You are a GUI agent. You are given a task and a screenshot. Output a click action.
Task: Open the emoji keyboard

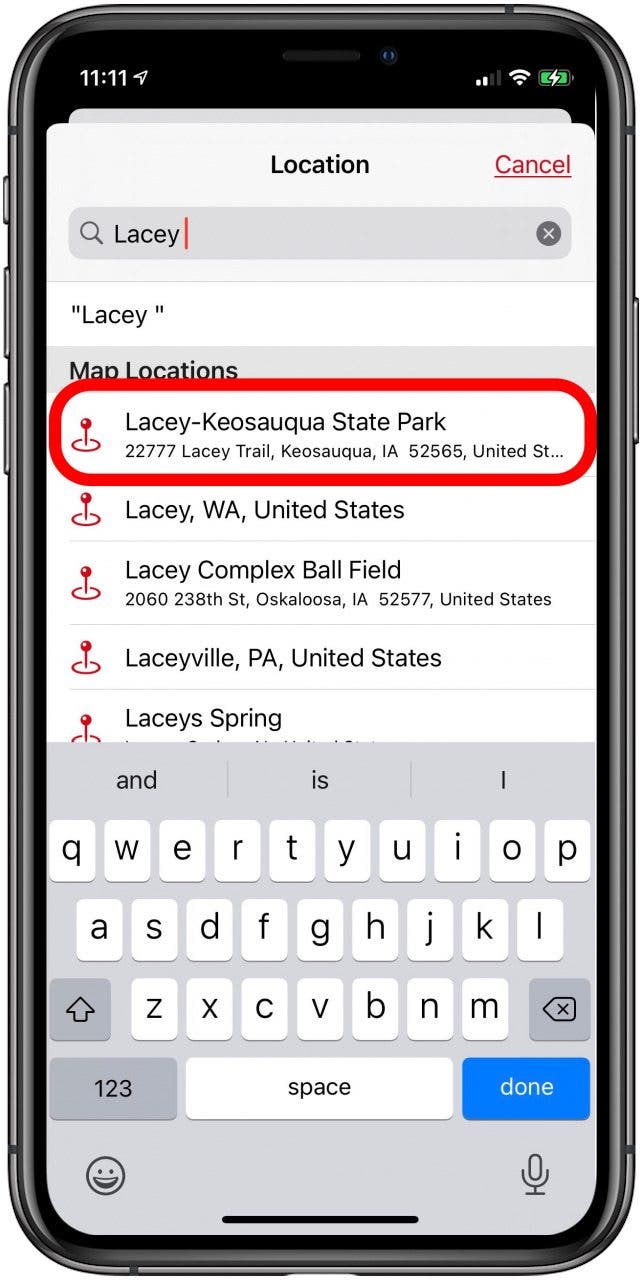105,1175
